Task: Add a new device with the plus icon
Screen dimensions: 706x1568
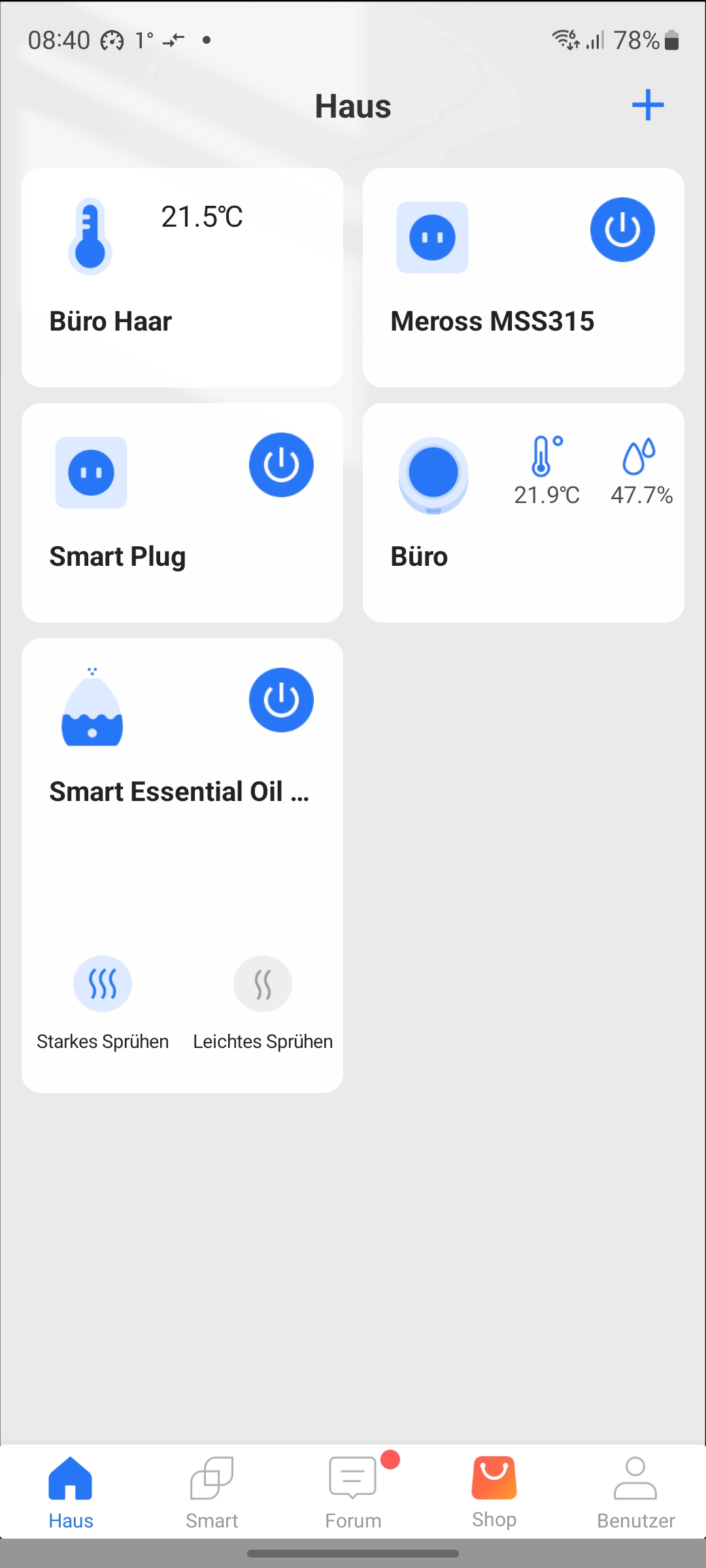Action: [647, 105]
